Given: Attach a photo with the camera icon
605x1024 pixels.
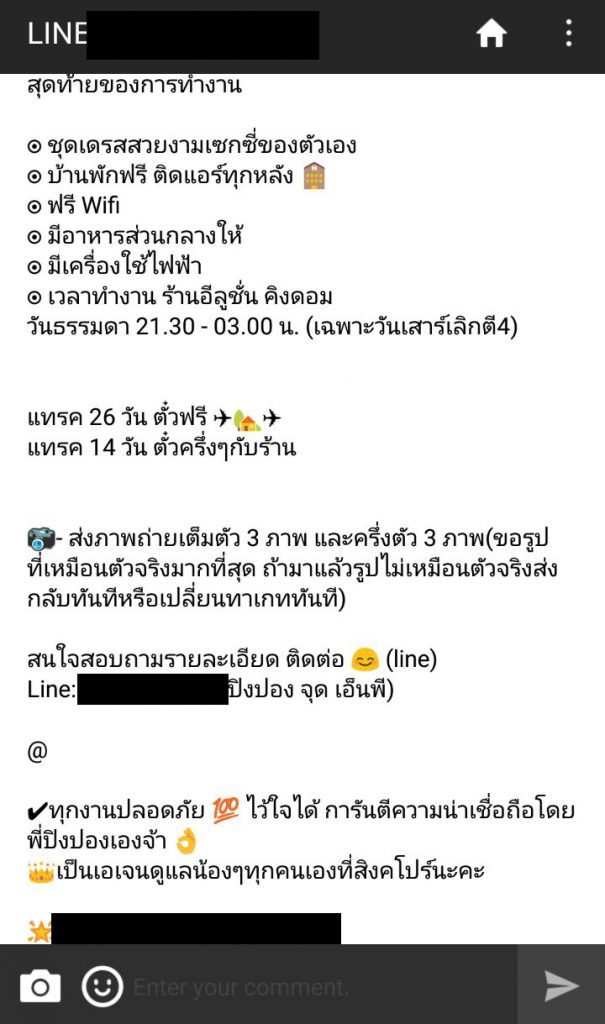Looking at the screenshot, I should [40, 986].
